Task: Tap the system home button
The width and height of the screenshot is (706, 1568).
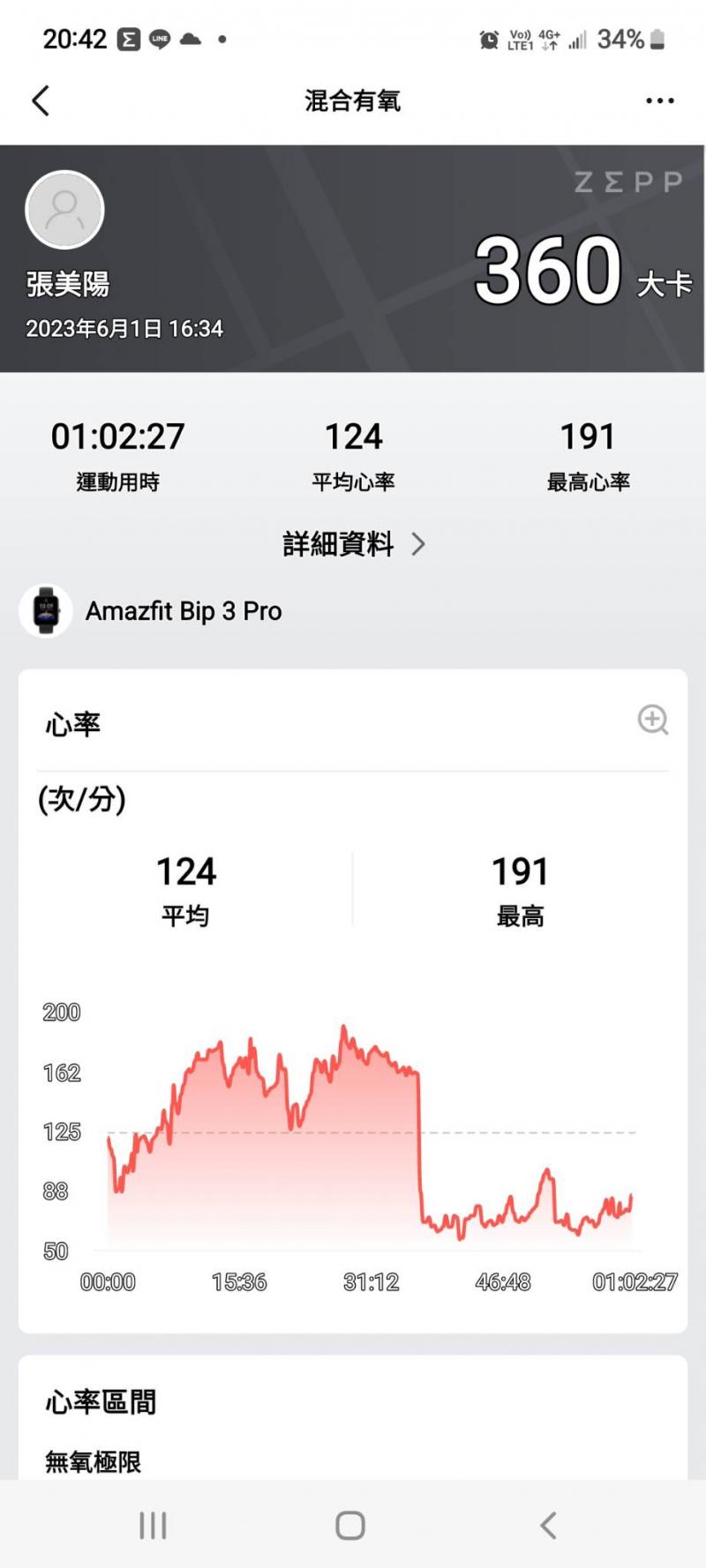Action: [x=350, y=1525]
